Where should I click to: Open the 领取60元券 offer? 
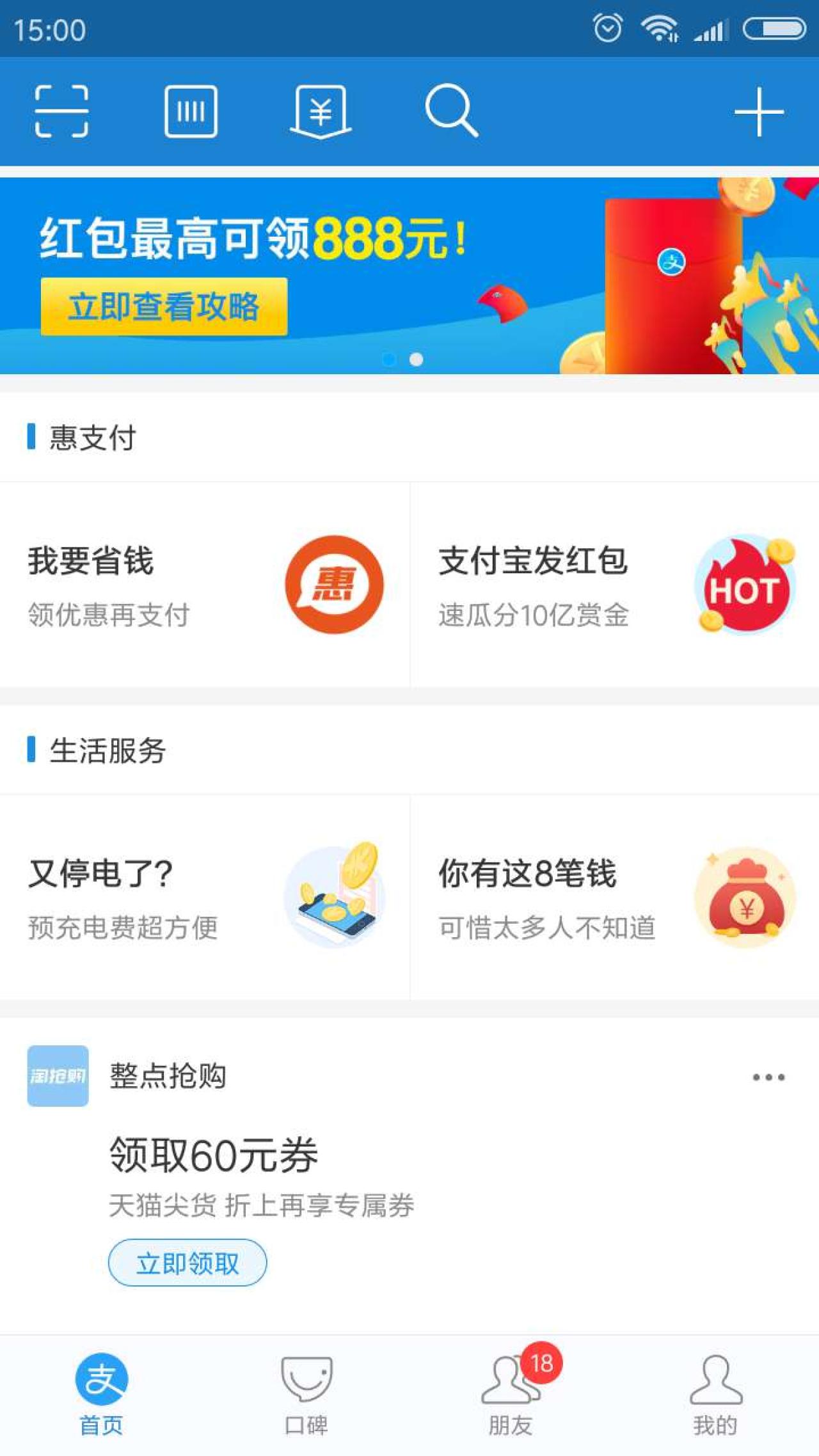[x=214, y=1155]
